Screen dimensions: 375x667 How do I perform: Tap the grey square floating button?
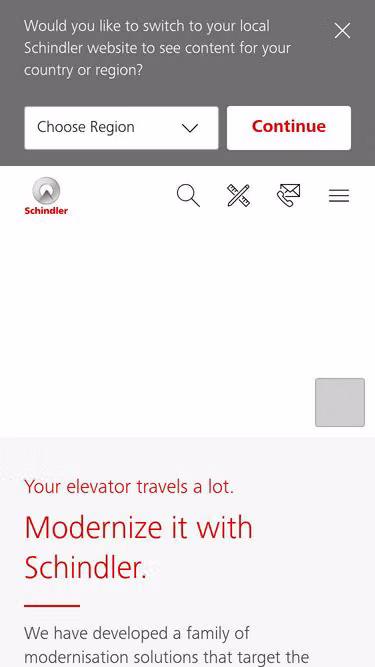coord(340,402)
